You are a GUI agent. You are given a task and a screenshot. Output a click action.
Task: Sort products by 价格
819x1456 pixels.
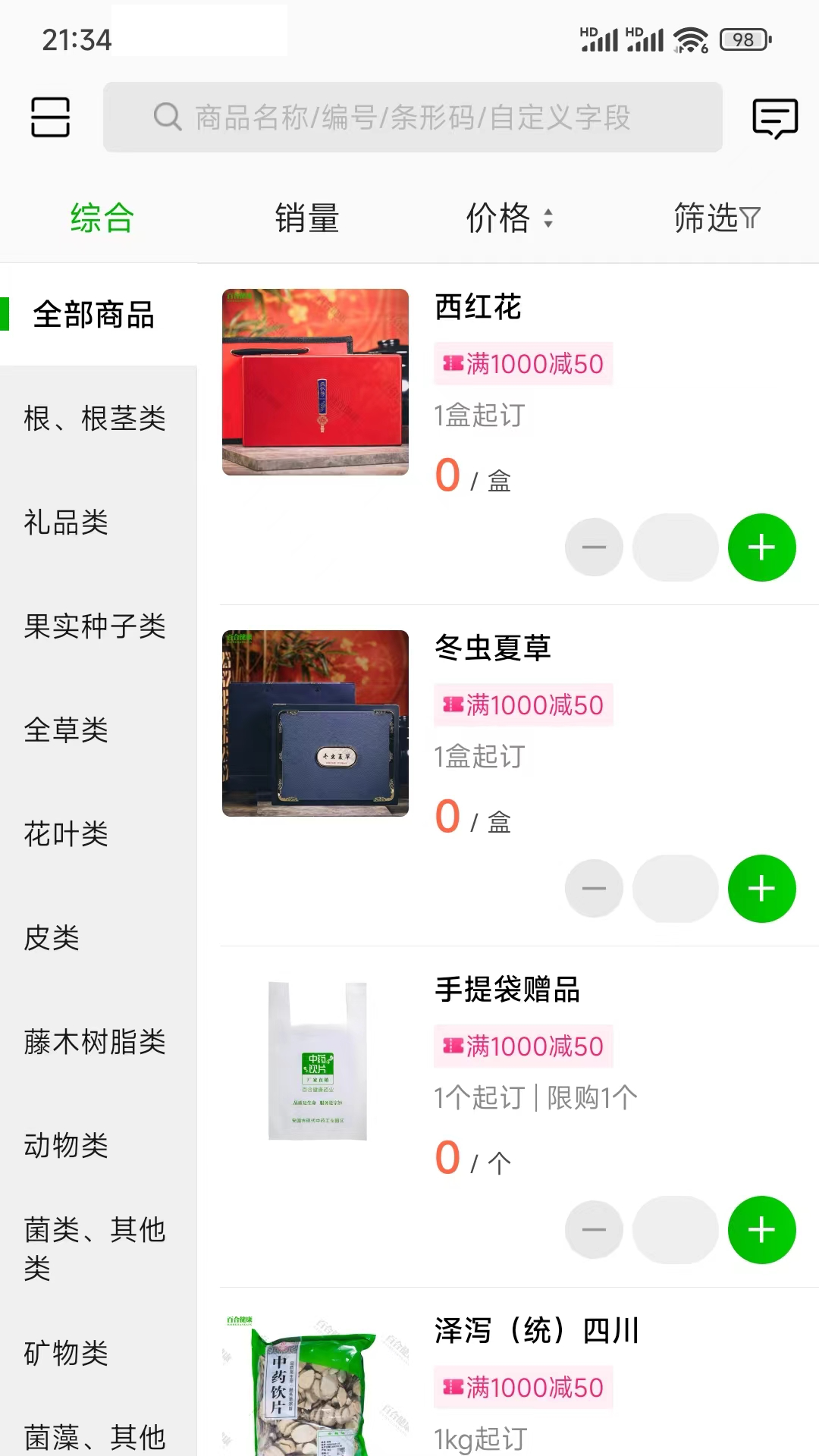point(508,218)
